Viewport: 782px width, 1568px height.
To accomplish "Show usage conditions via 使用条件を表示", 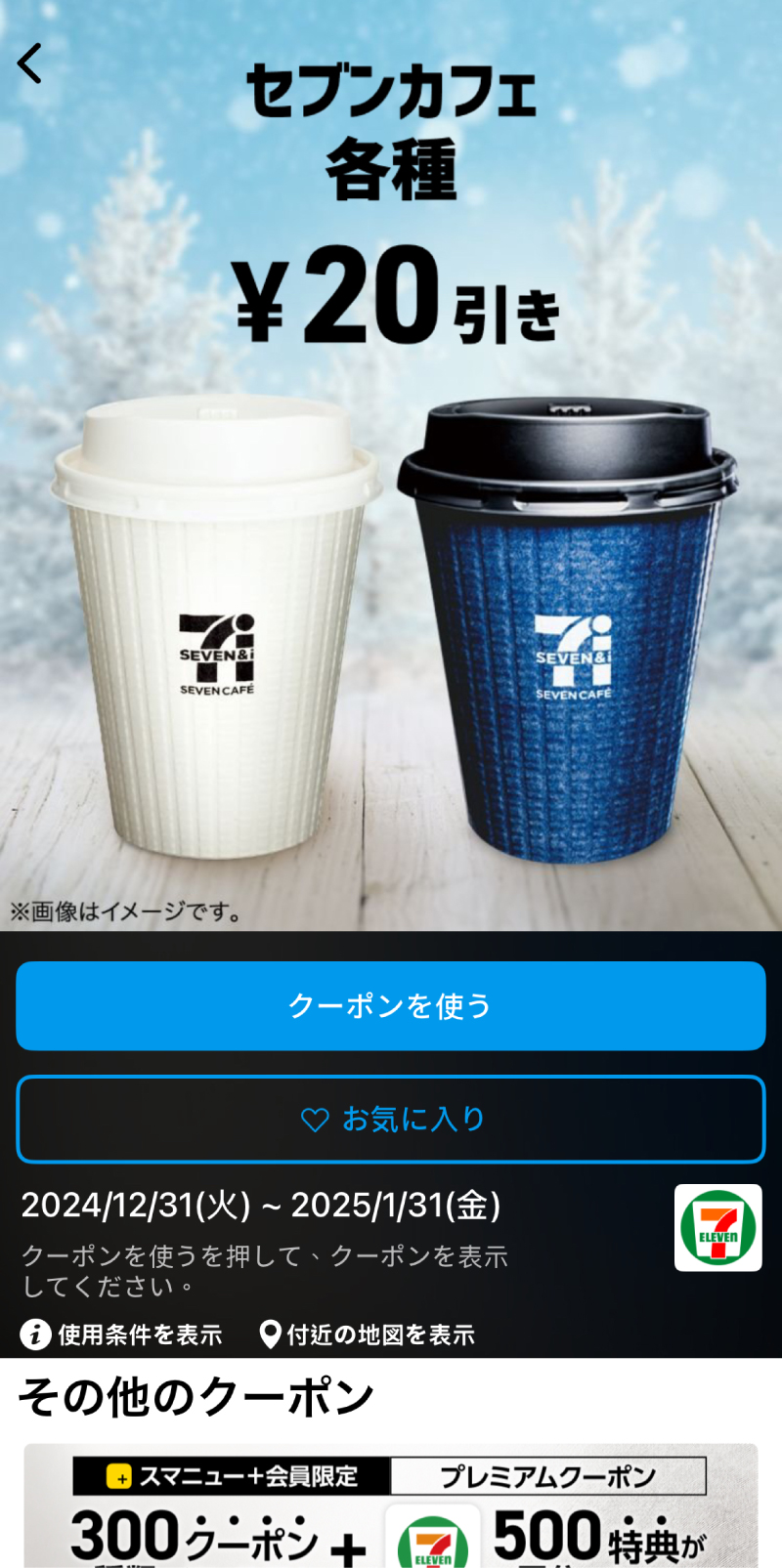I will [x=122, y=1335].
